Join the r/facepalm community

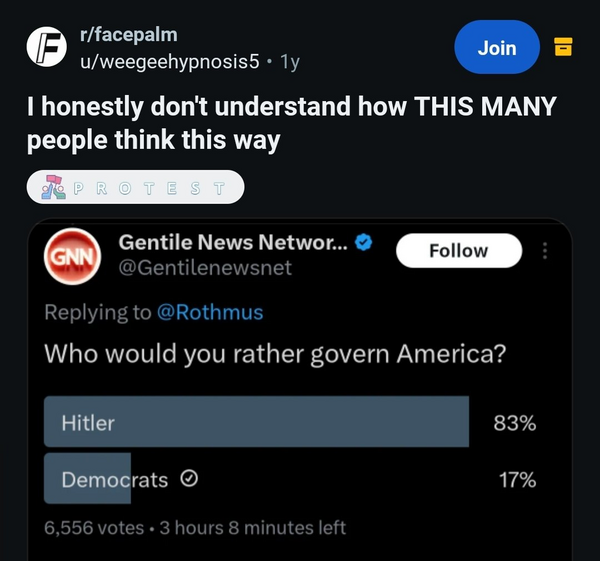497,47
